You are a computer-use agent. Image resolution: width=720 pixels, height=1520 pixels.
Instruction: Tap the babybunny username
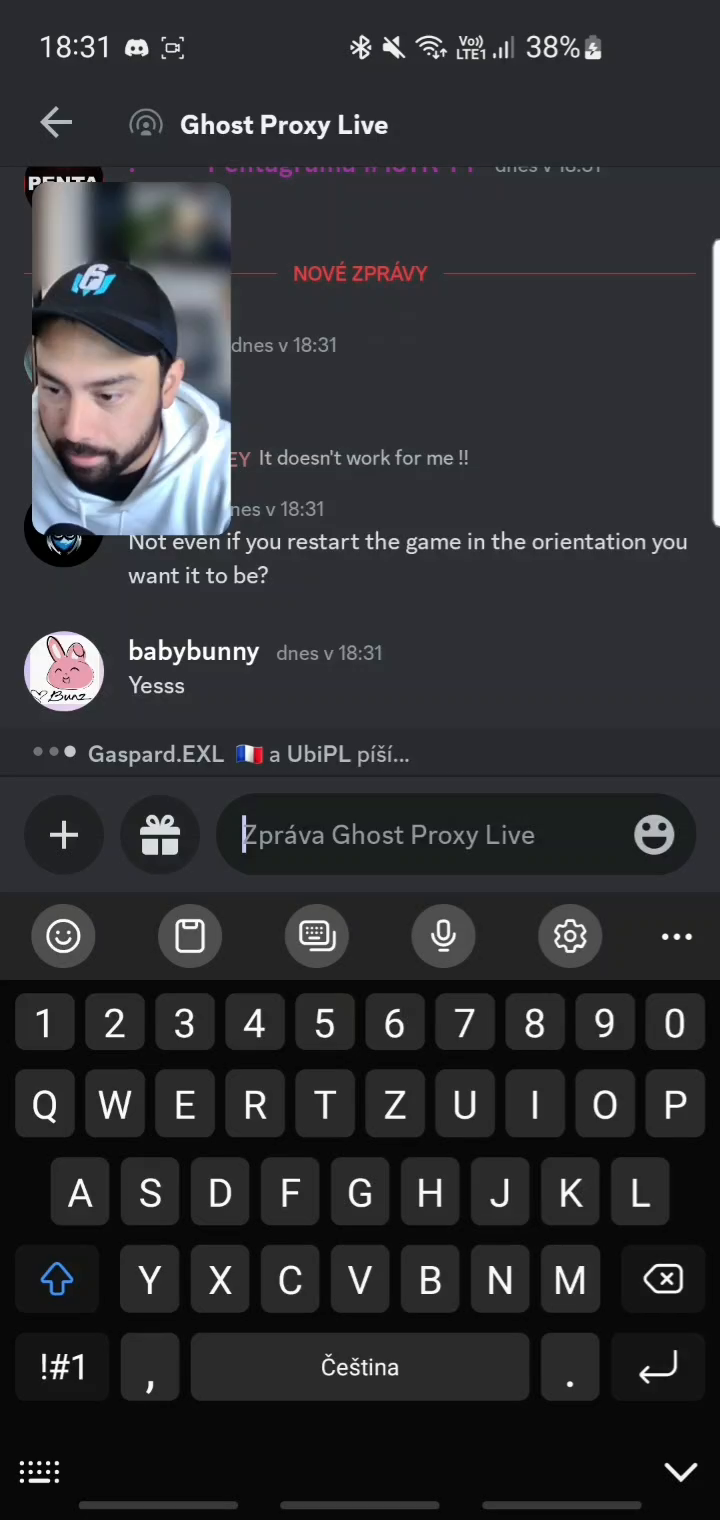[194, 651]
